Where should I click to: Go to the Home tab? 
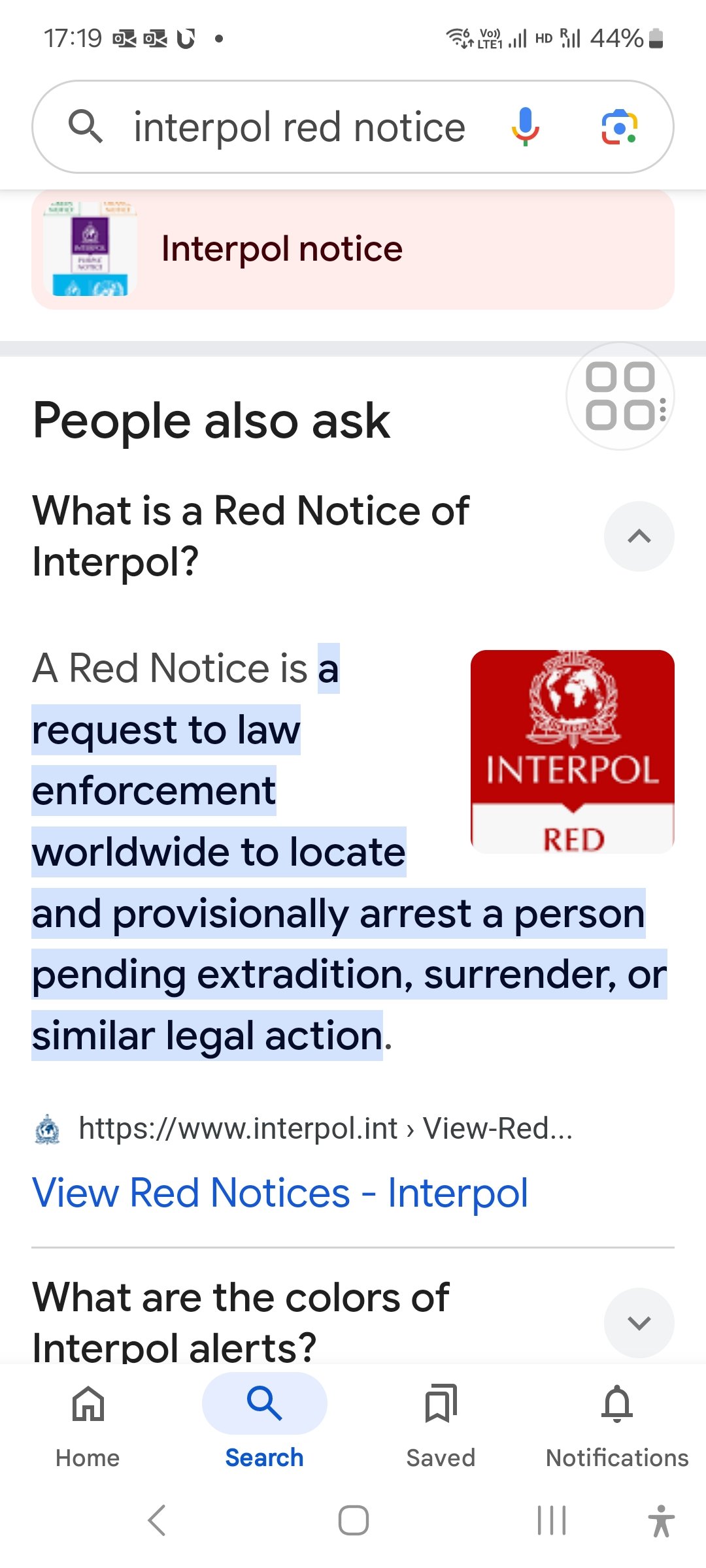(x=88, y=1424)
